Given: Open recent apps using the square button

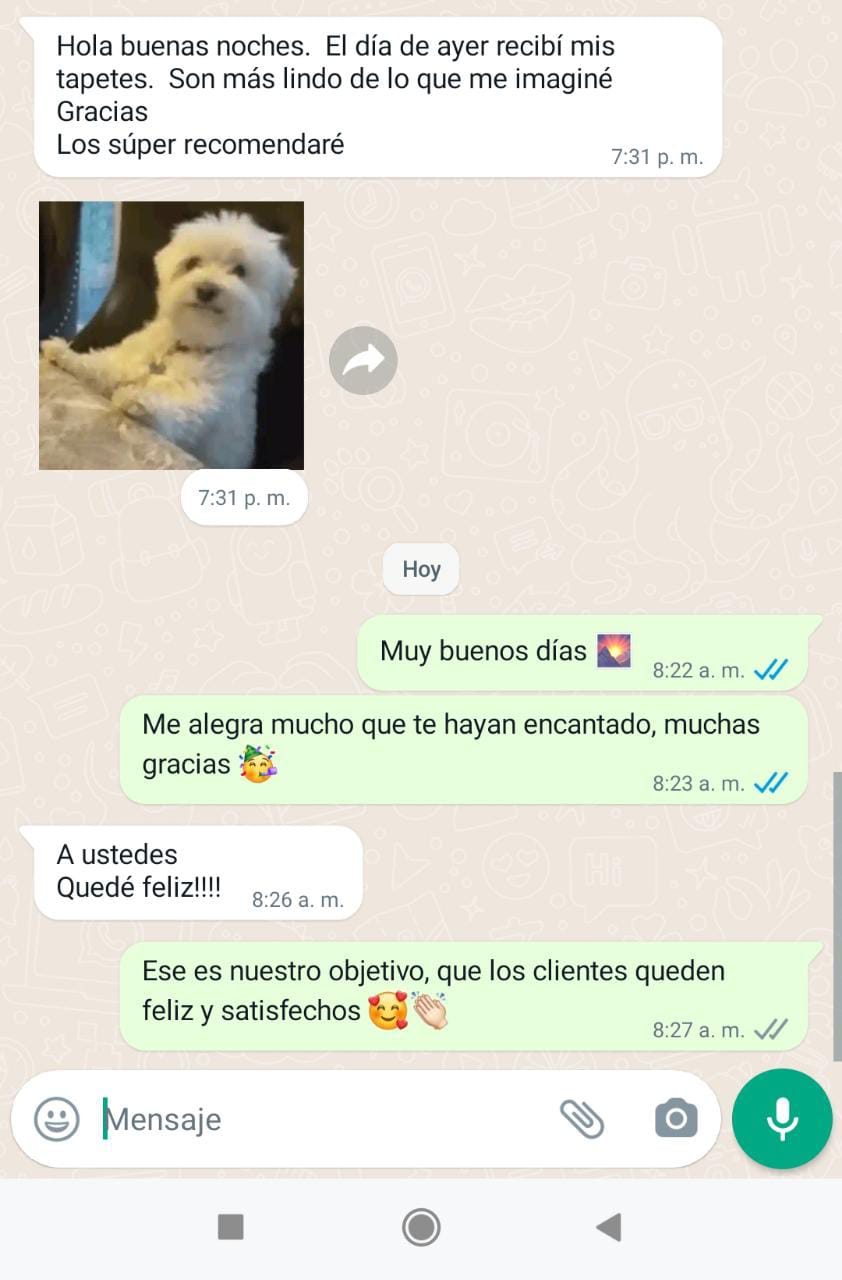Looking at the screenshot, I should [231, 1227].
